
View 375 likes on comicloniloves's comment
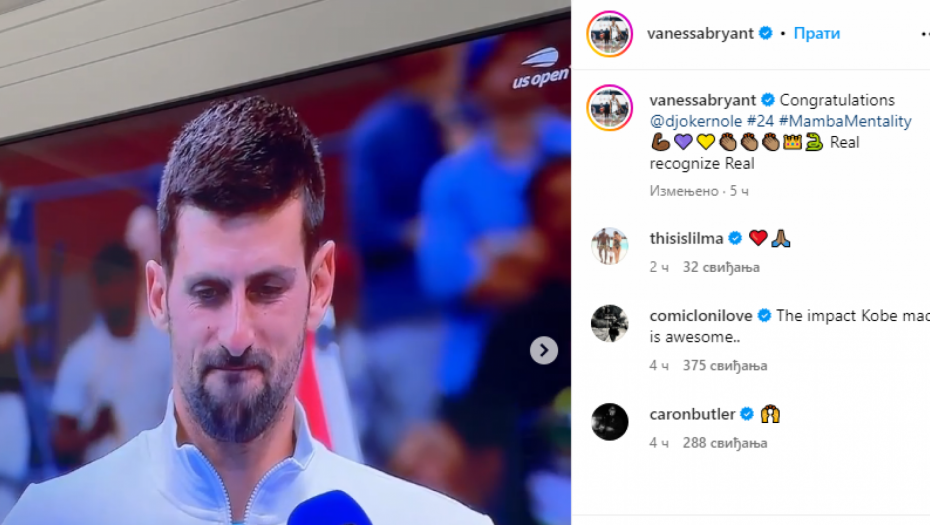pos(725,365)
